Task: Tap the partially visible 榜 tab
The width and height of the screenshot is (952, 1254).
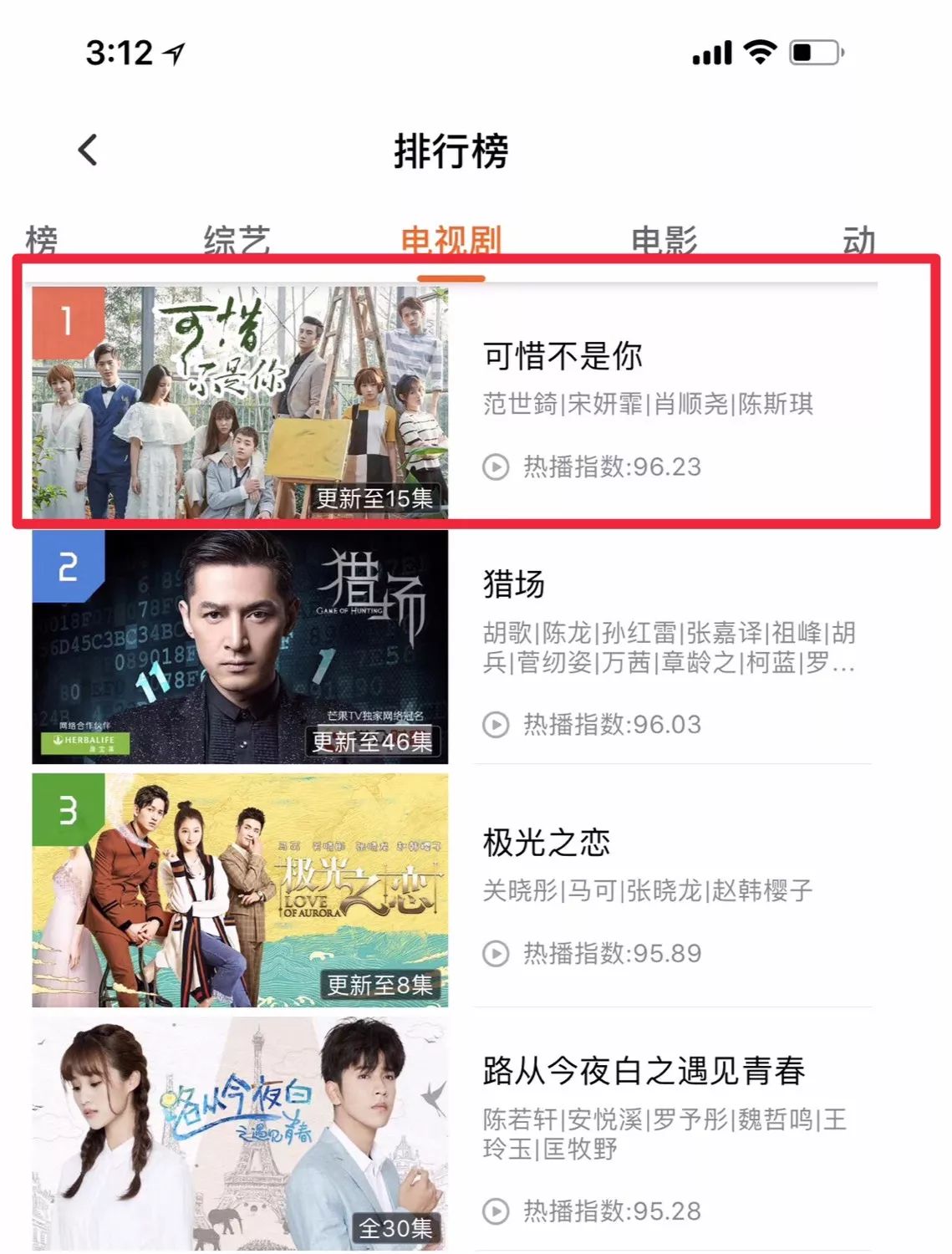Action: coord(42,241)
